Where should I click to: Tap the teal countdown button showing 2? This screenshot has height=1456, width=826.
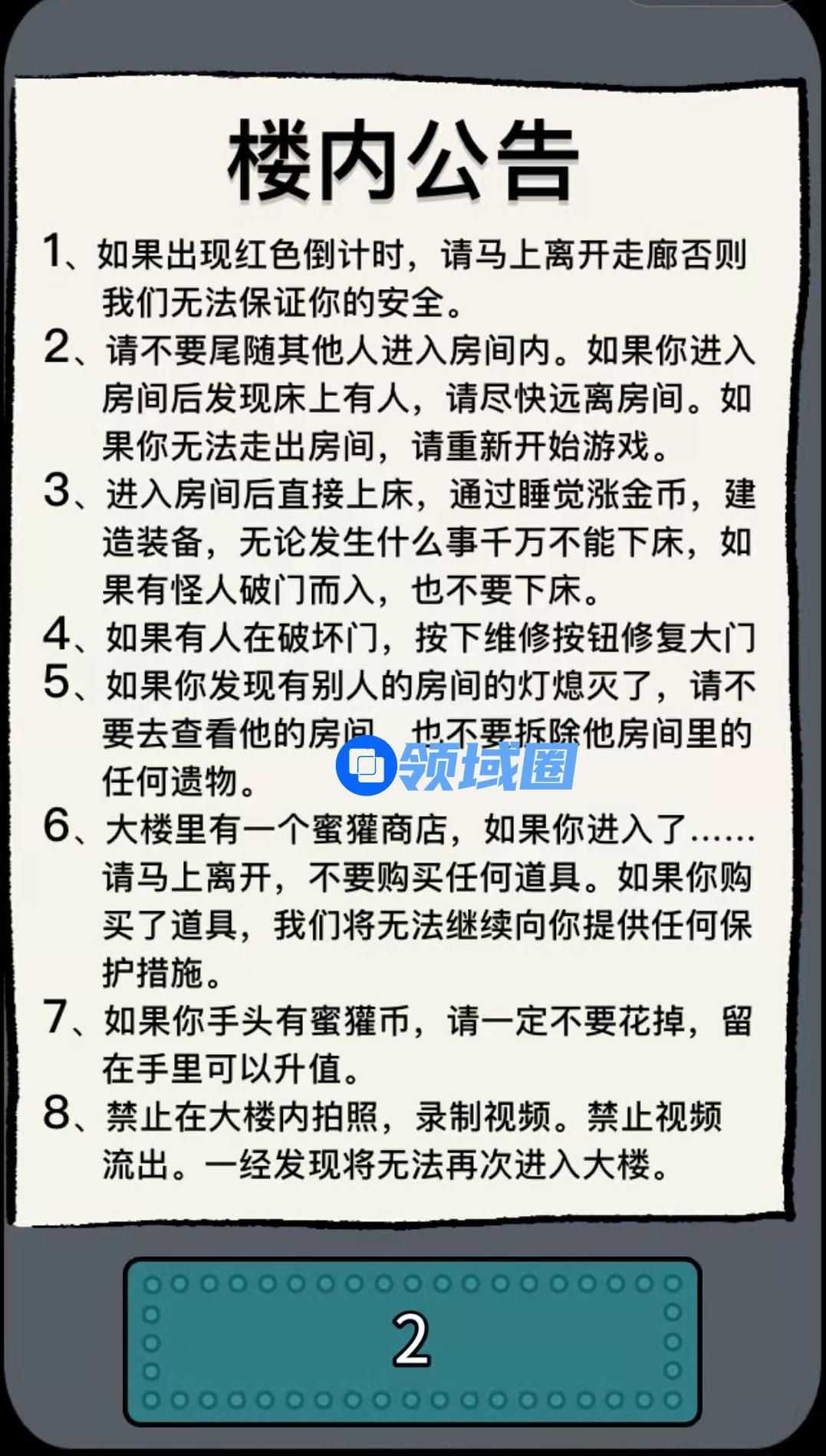pos(412,1341)
